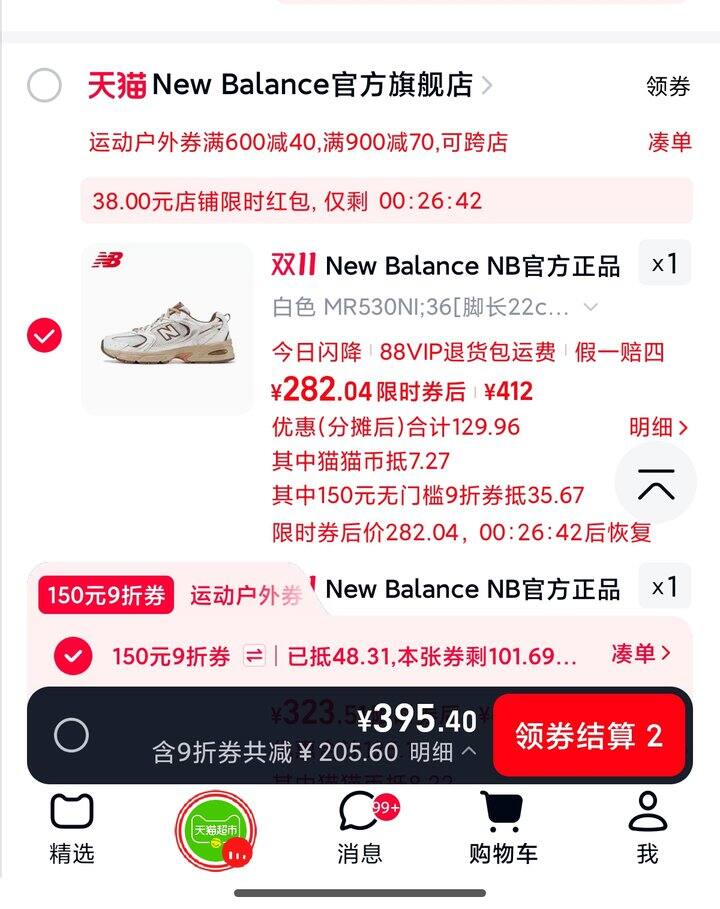The width and height of the screenshot is (720, 909).
Task: Open the 我 profile icon
Action: tap(649, 828)
